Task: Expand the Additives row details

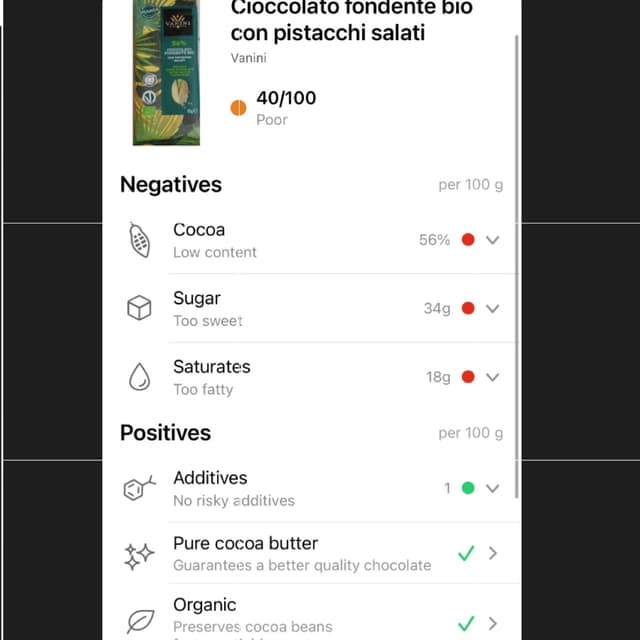Action: pyautogui.click(x=492, y=488)
